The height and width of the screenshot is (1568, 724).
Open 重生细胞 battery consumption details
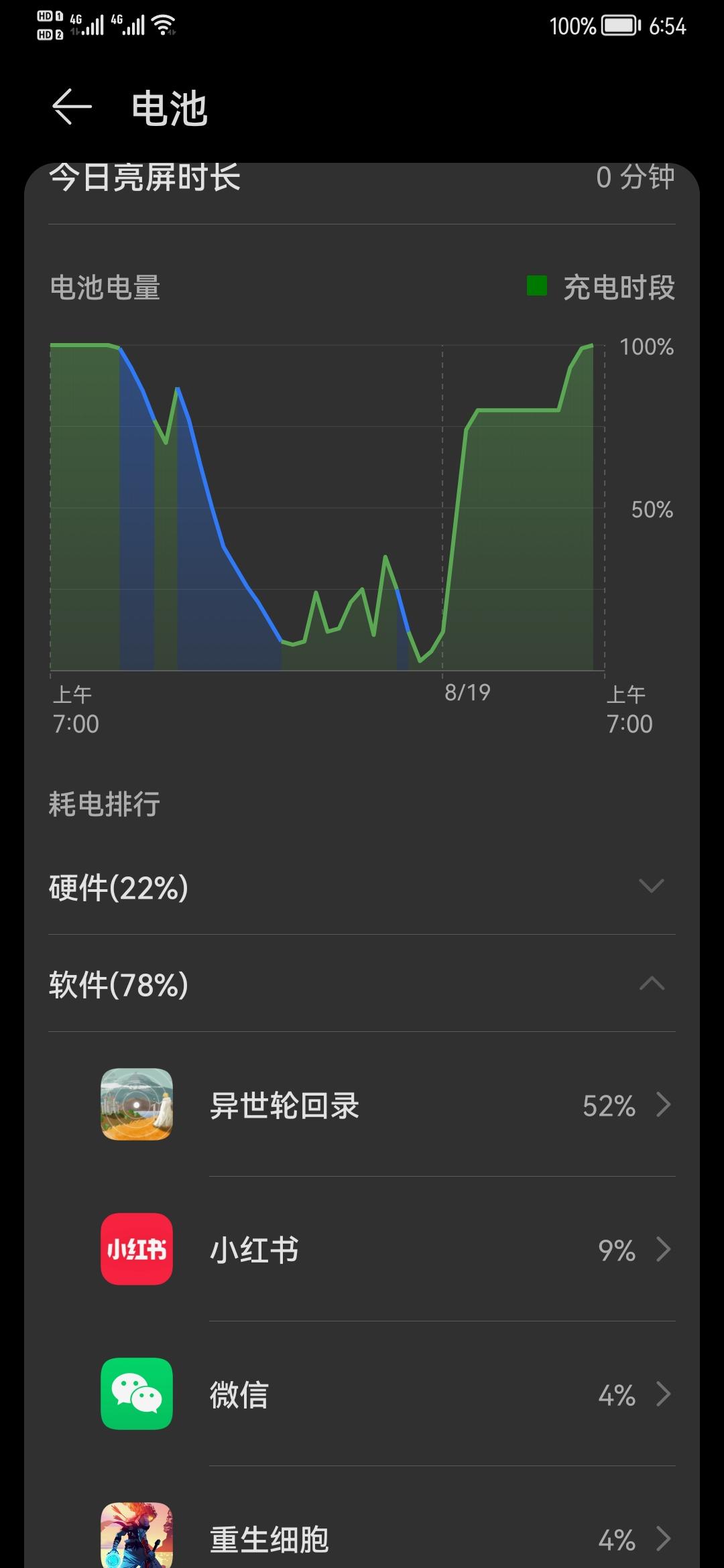[x=663, y=1537]
